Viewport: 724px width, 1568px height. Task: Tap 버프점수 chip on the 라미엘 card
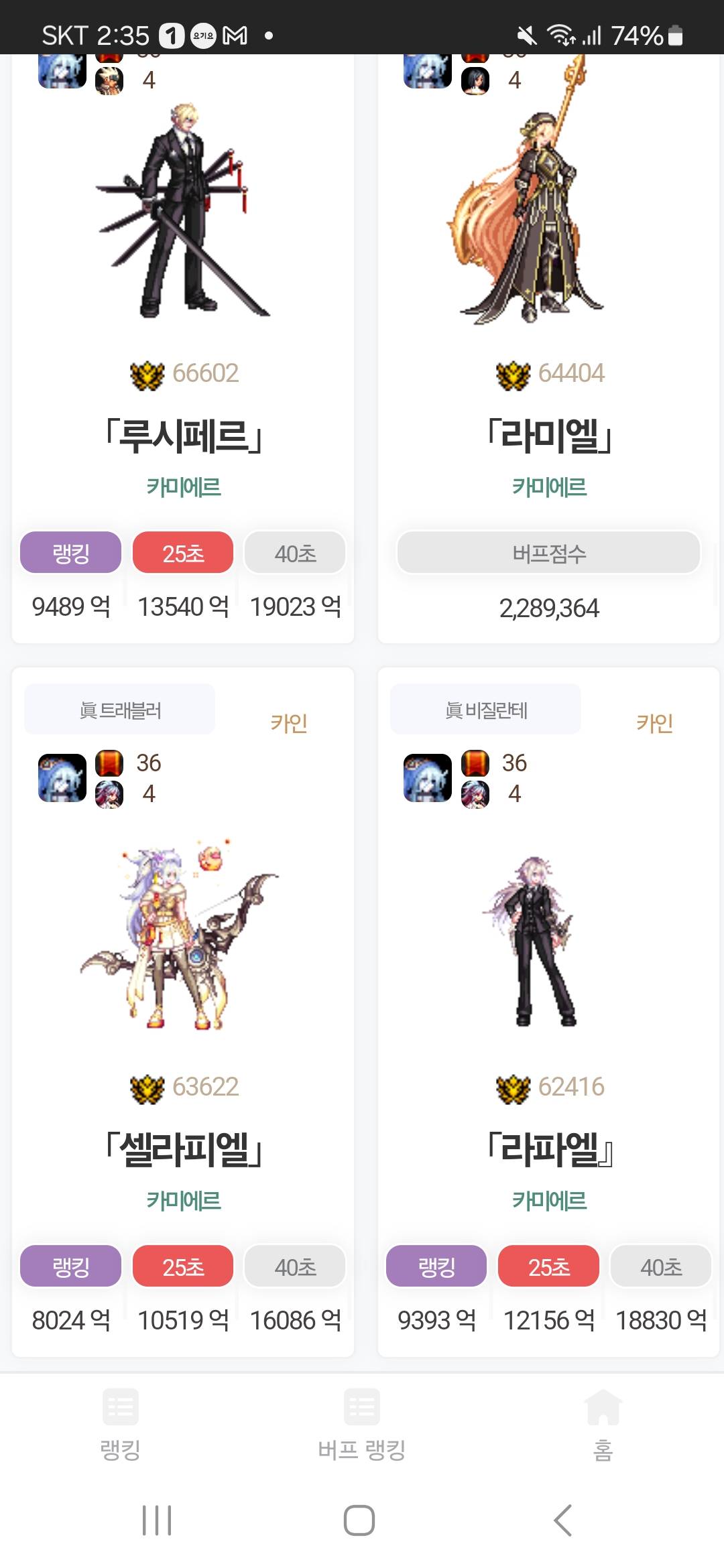pyautogui.click(x=549, y=553)
